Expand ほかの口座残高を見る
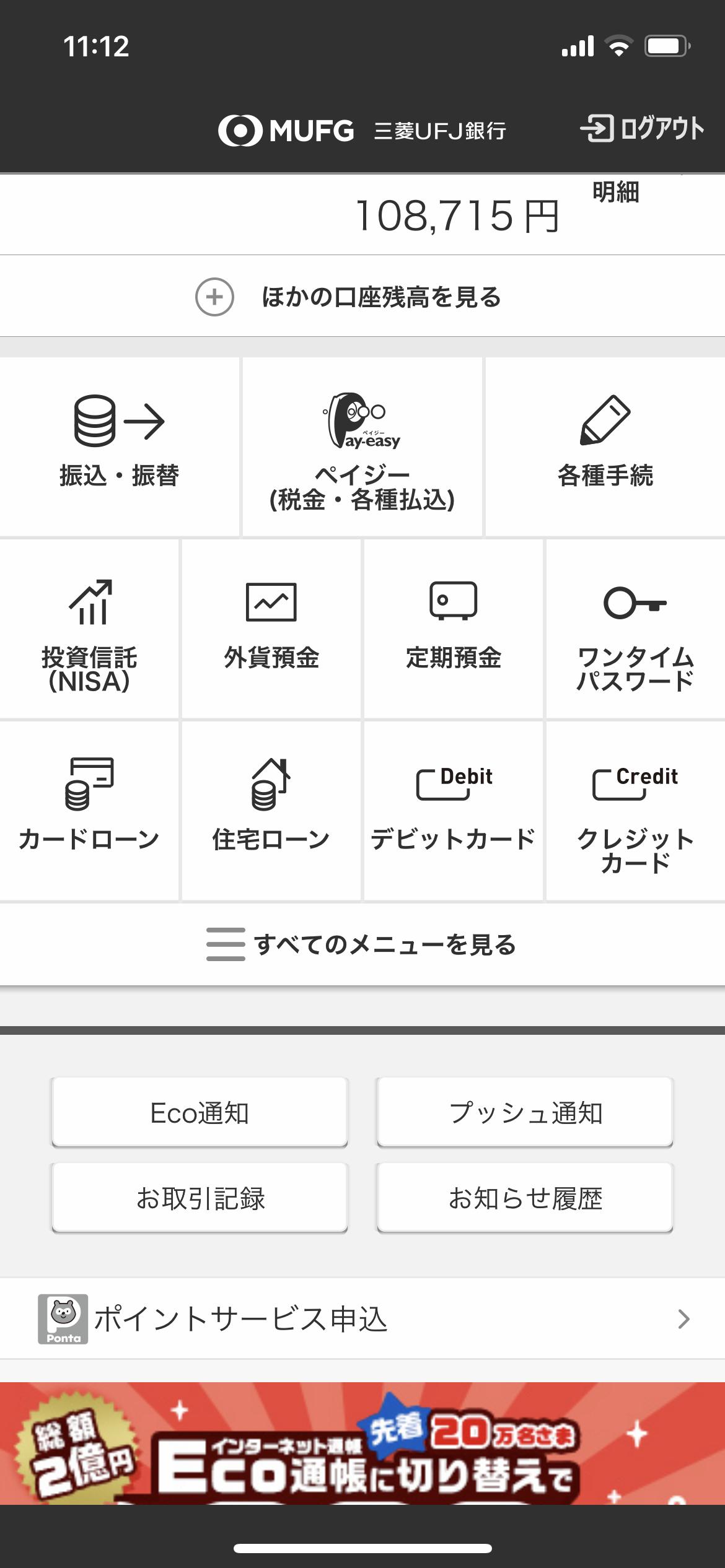The width and height of the screenshot is (725, 1568). point(362,297)
